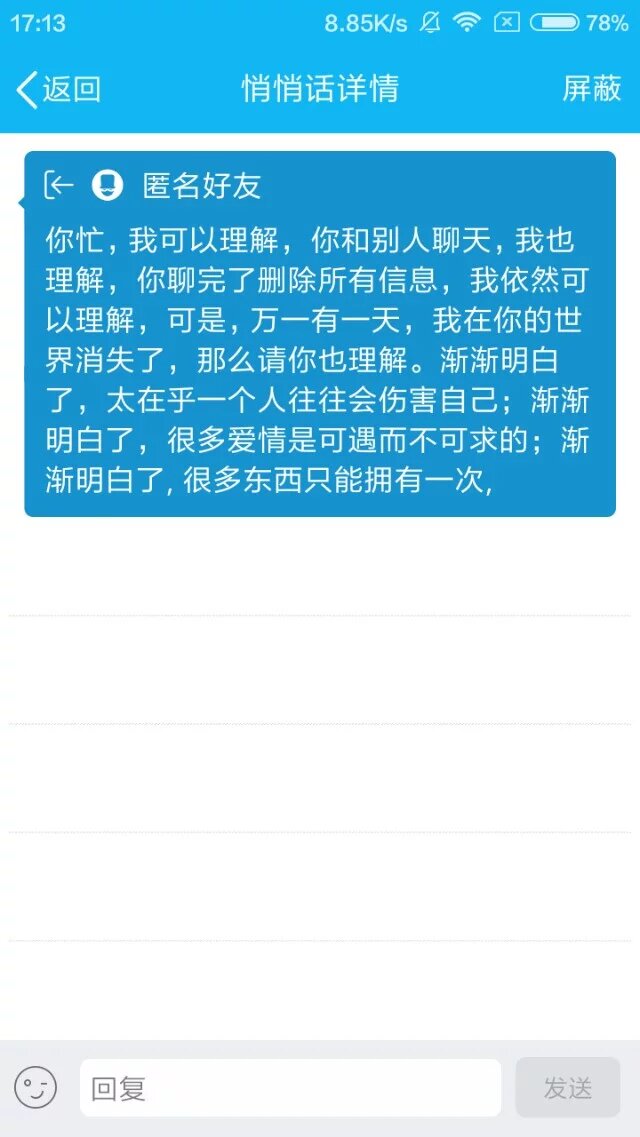Open the emoji picker smiley icon
This screenshot has width=640, height=1137.
pyautogui.click(x=35, y=1087)
